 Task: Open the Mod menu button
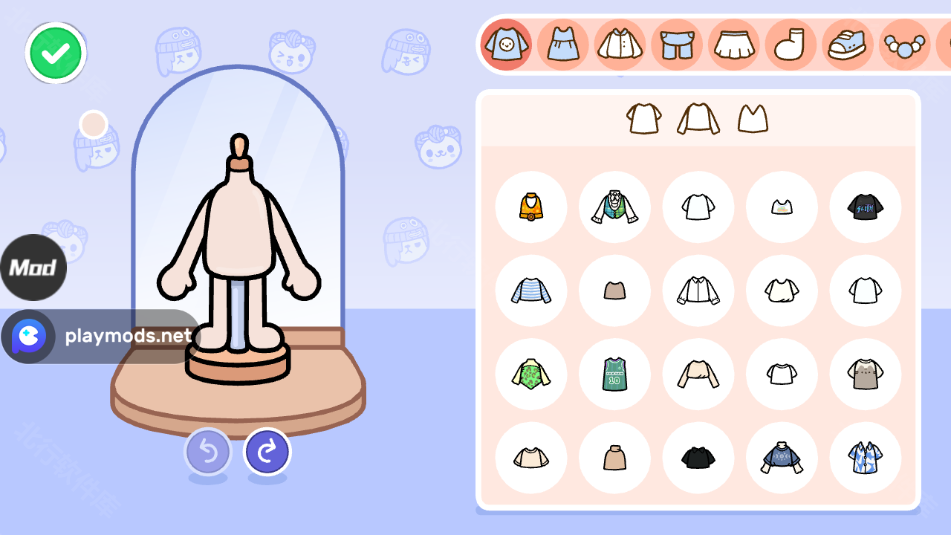[33, 268]
